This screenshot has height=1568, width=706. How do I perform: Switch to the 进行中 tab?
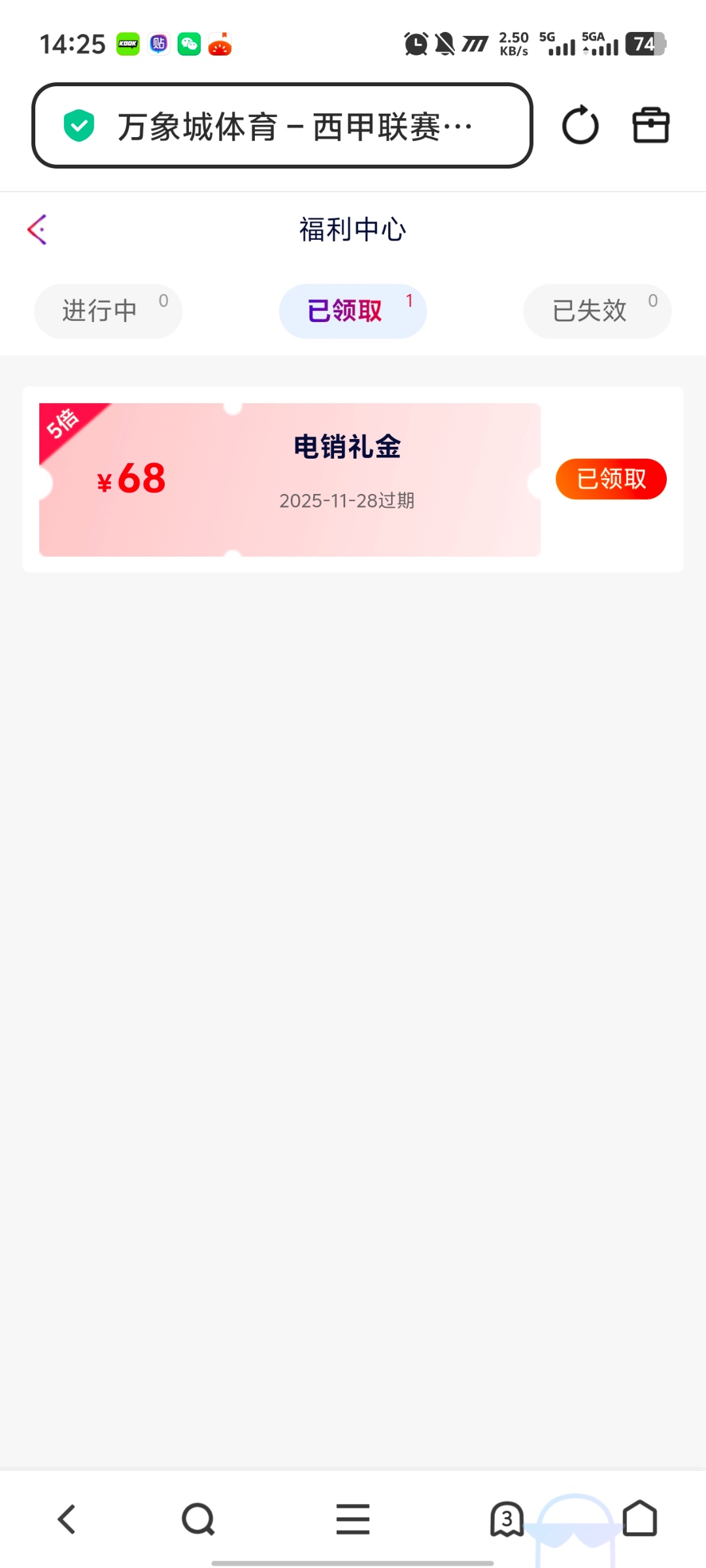108,311
